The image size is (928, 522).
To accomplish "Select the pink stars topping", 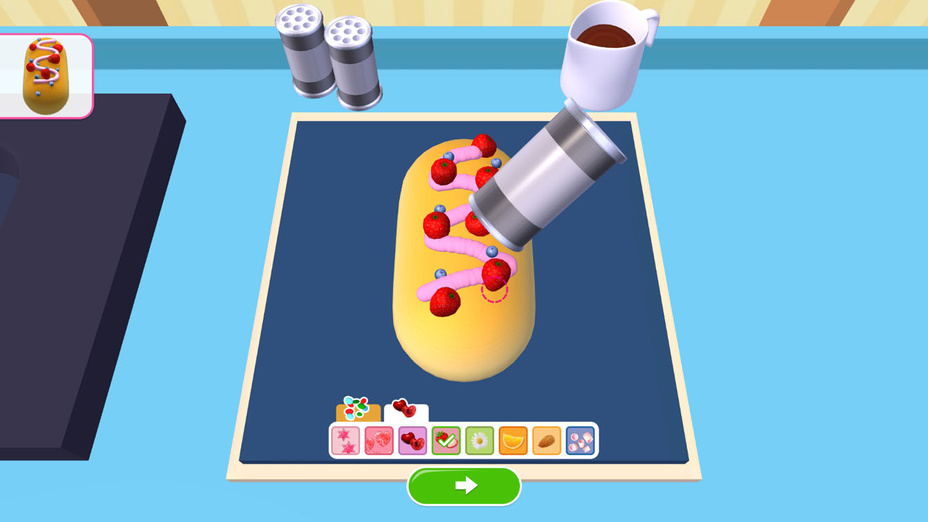I will (x=345, y=441).
